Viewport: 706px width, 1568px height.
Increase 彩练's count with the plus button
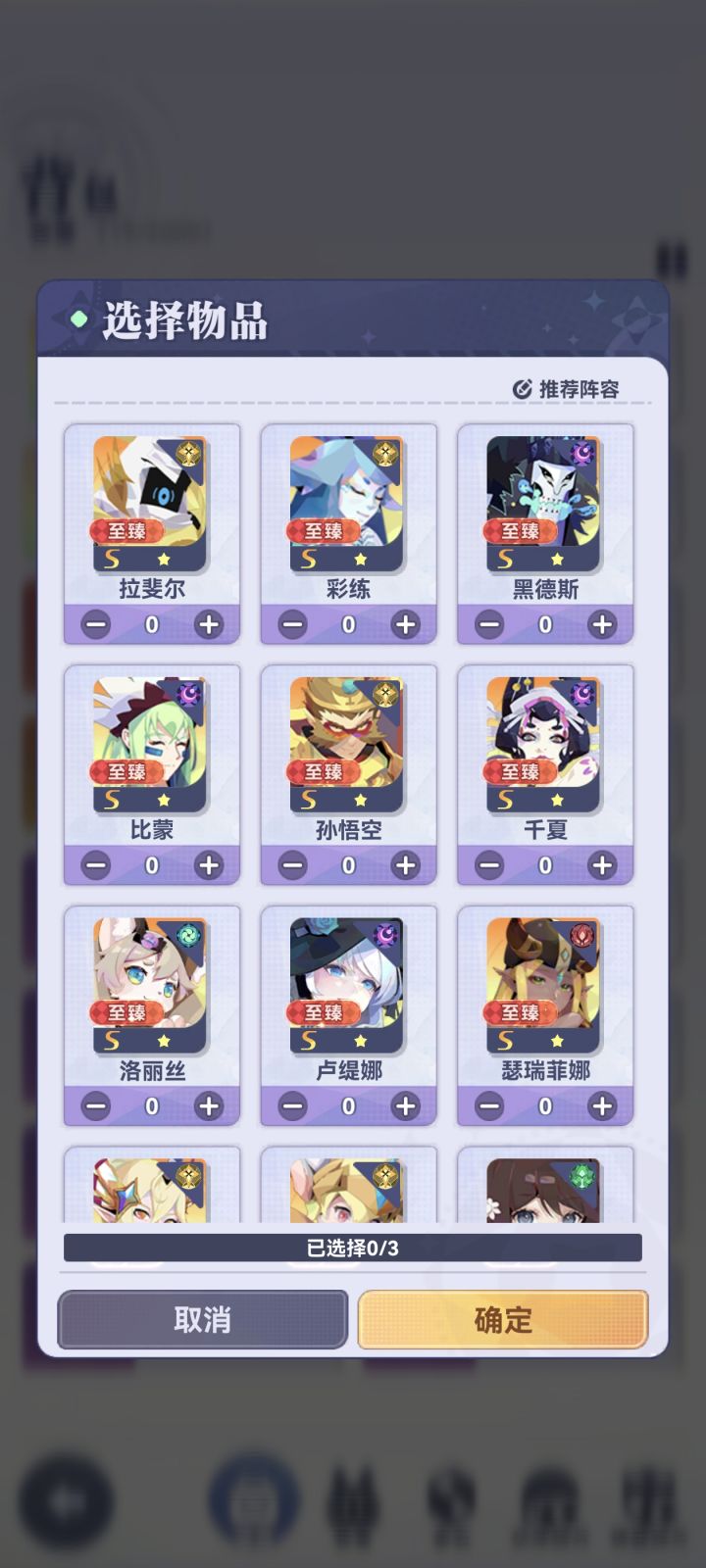point(403,624)
